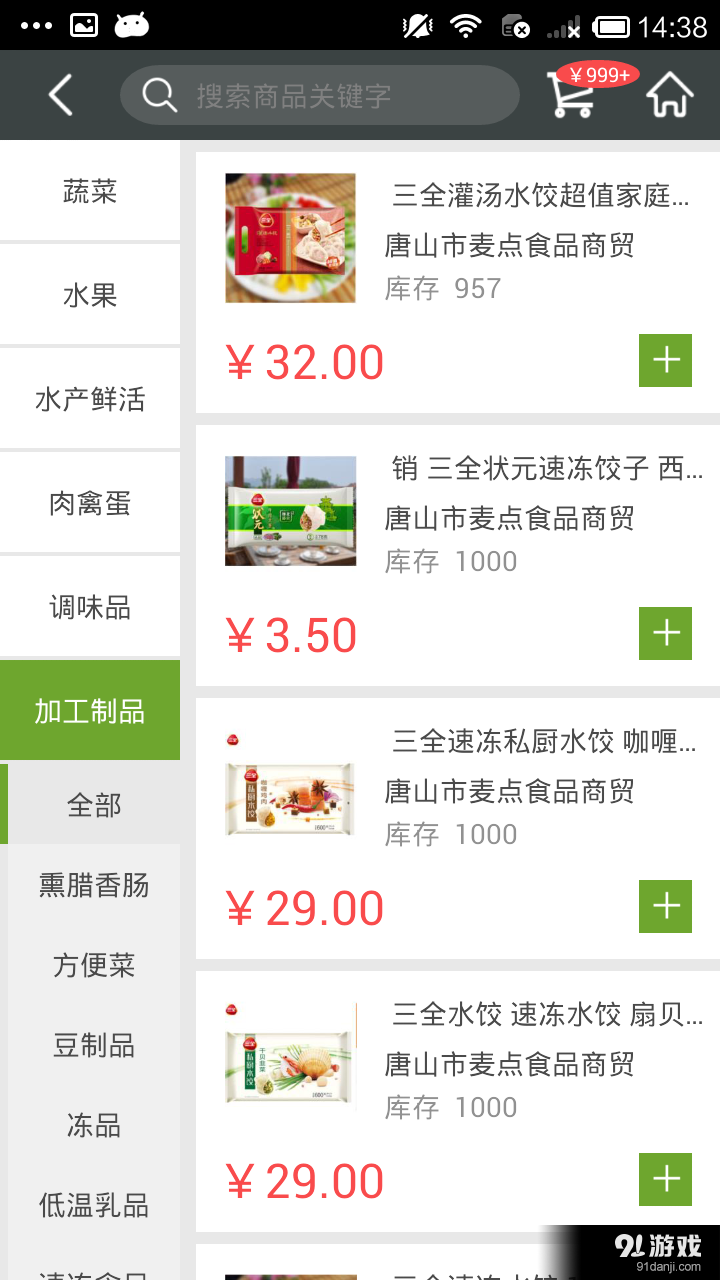Image resolution: width=720 pixels, height=1280 pixels.
Task: View the 三全灌汤水饺 product image
Action: pyautogui.click(x=290, y=237)
